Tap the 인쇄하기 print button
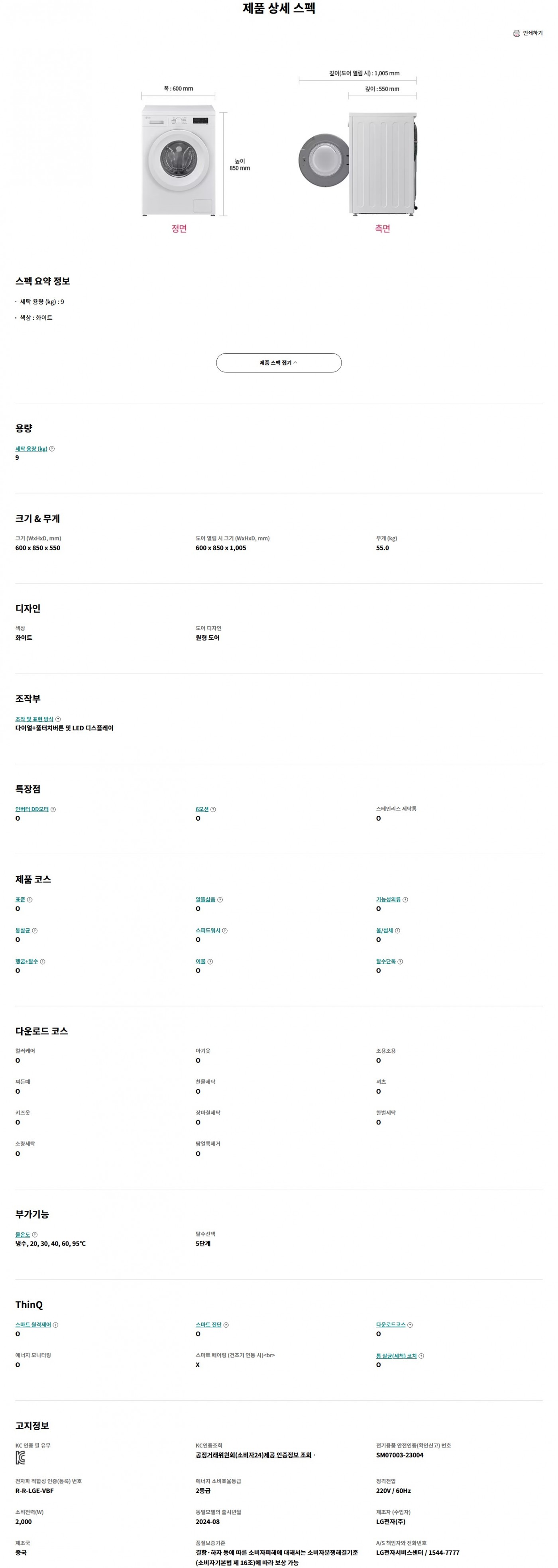 click(x=528, y=33)
